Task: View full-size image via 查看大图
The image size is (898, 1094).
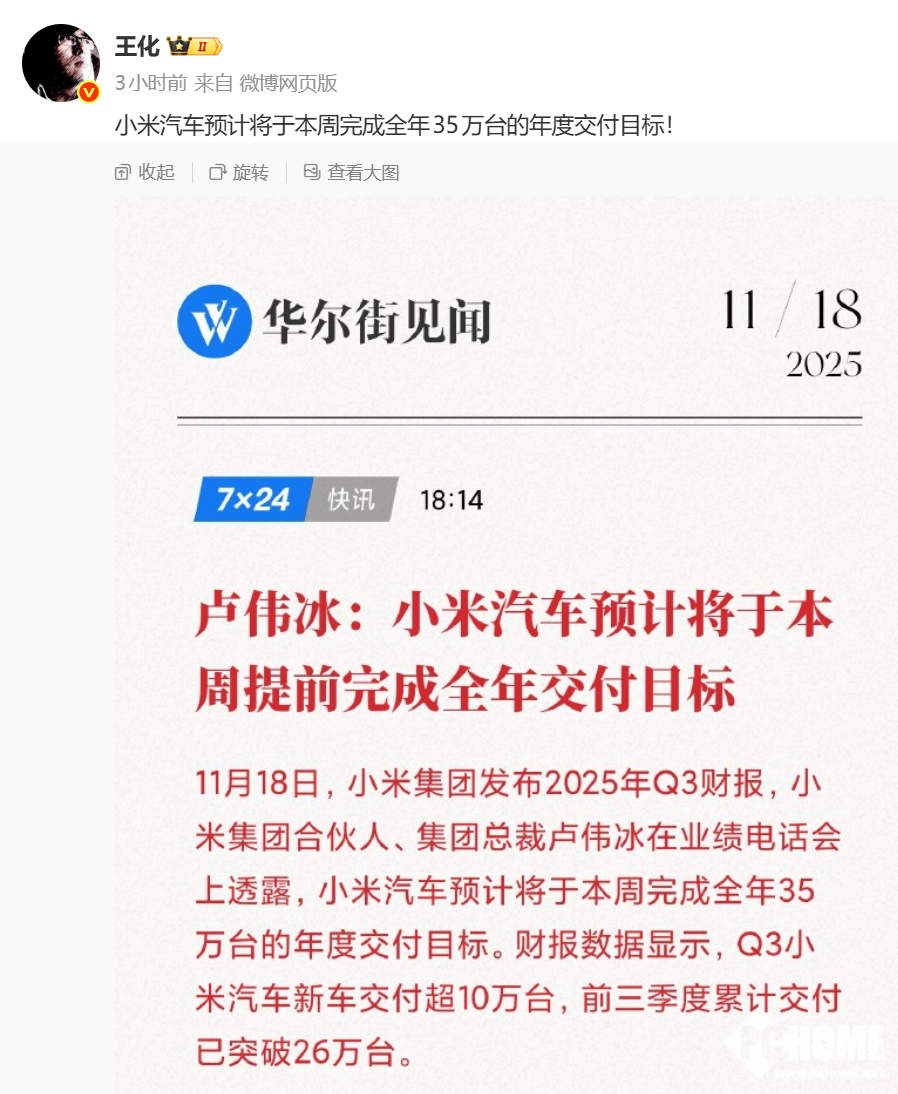Action: (351, 172)
